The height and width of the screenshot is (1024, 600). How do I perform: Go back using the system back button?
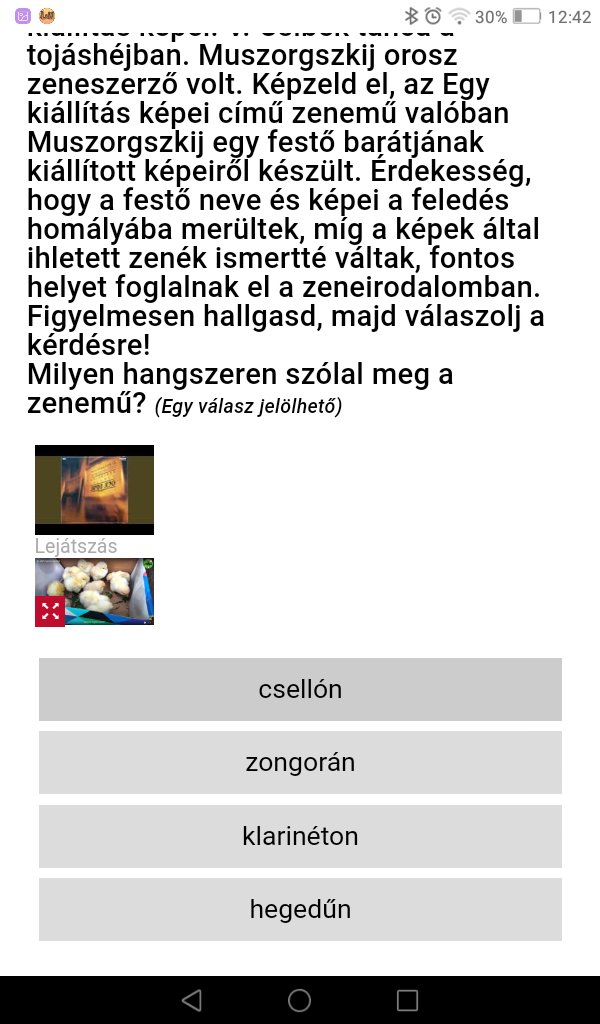[192, 1000]
